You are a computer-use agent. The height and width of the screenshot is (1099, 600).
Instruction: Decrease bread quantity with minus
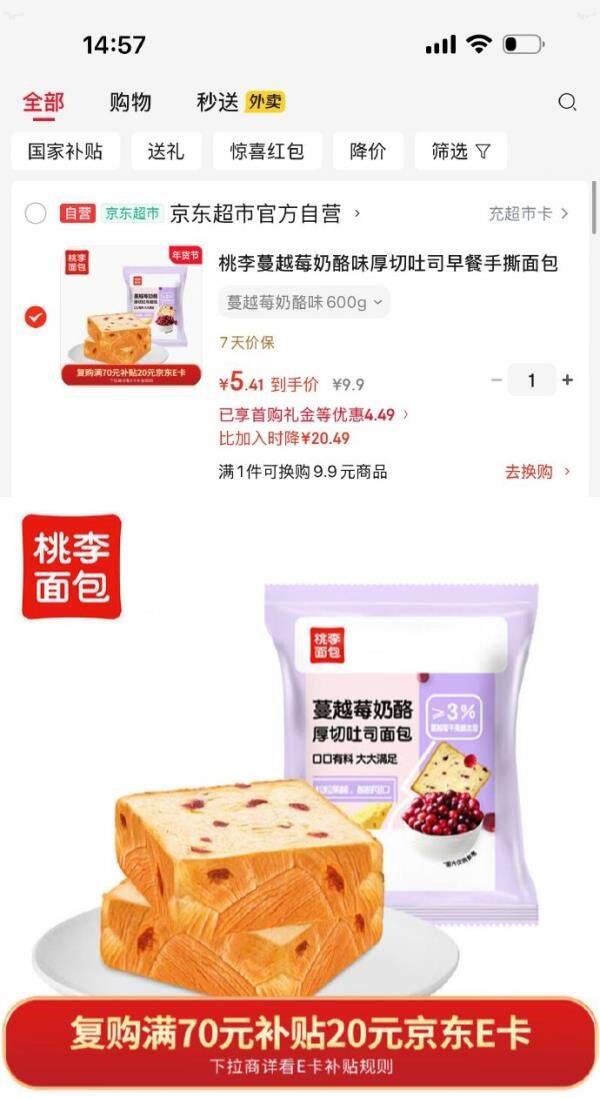497,380
